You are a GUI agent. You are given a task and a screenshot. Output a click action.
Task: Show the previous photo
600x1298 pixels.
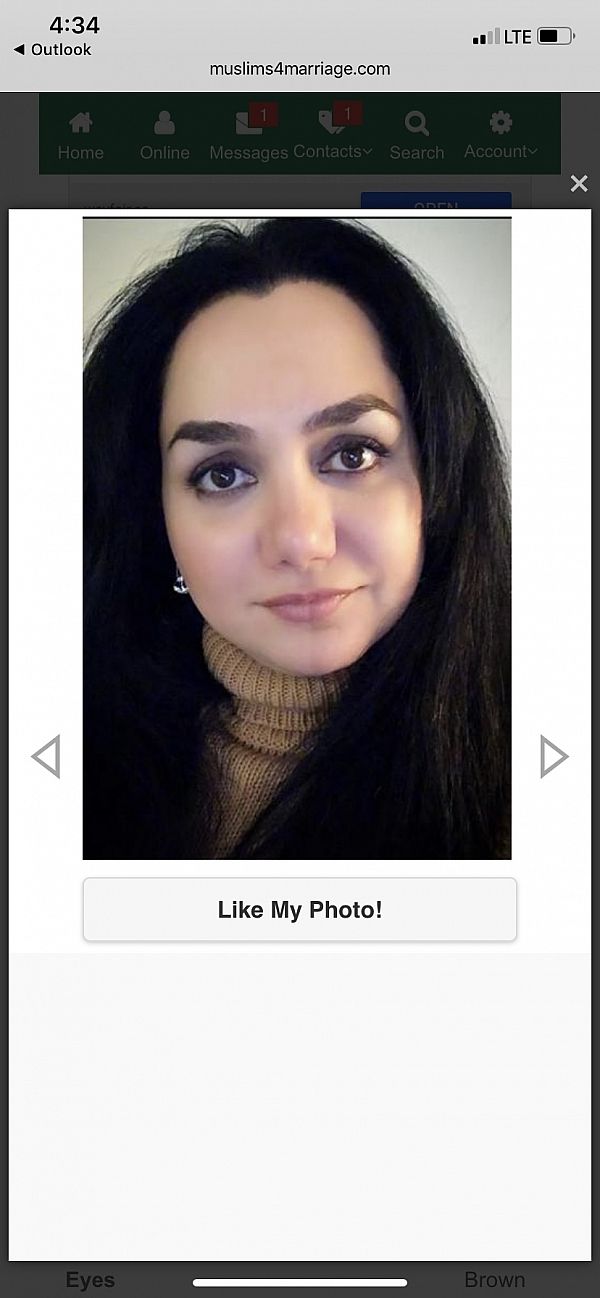46,756
